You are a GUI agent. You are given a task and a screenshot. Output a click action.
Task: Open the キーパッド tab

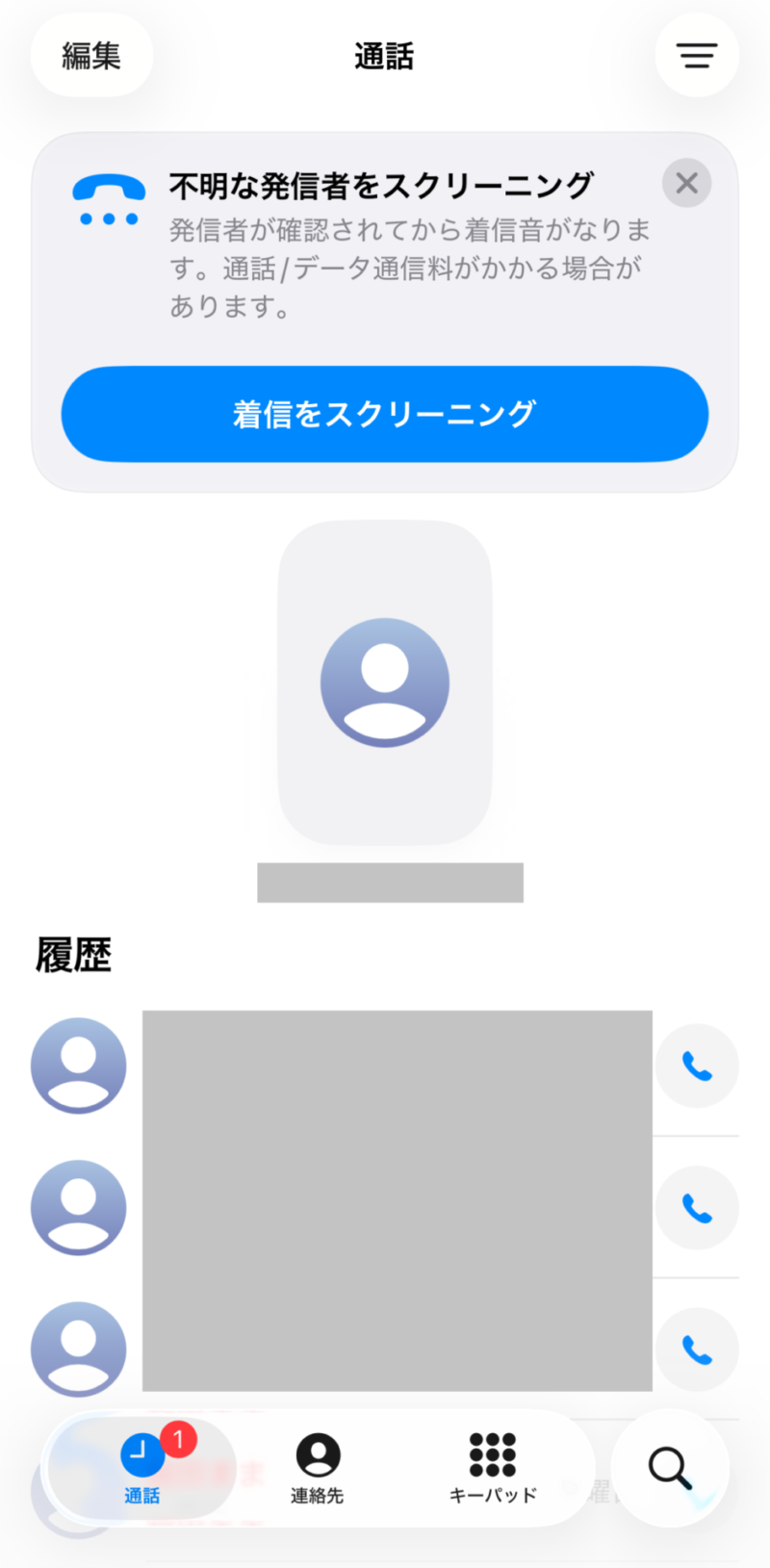click(x=493, y=1468)
